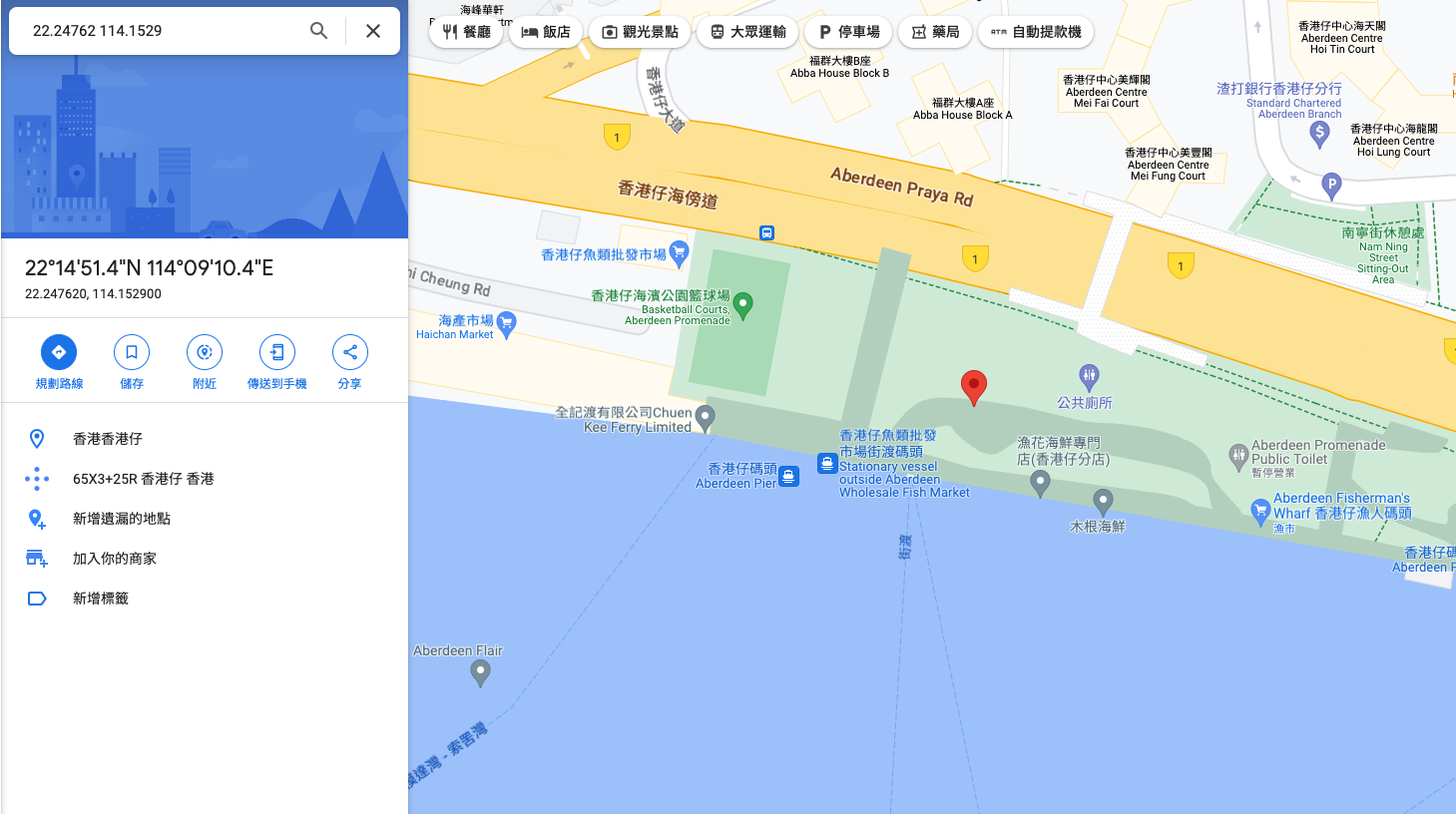The height and width of the screenshot is (814, 1456).
Task: Select 新增遺漏的地點 to add a missing place
Action: pyautogui.click(x=121, y=519)
